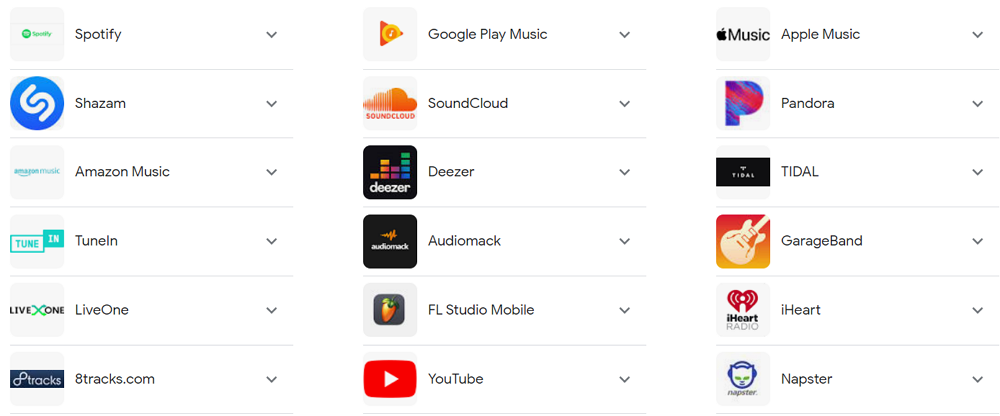Viewport: 1000px width, 416px height.
Task: Show details for GarageBand
Action: (x=977, y=242)
